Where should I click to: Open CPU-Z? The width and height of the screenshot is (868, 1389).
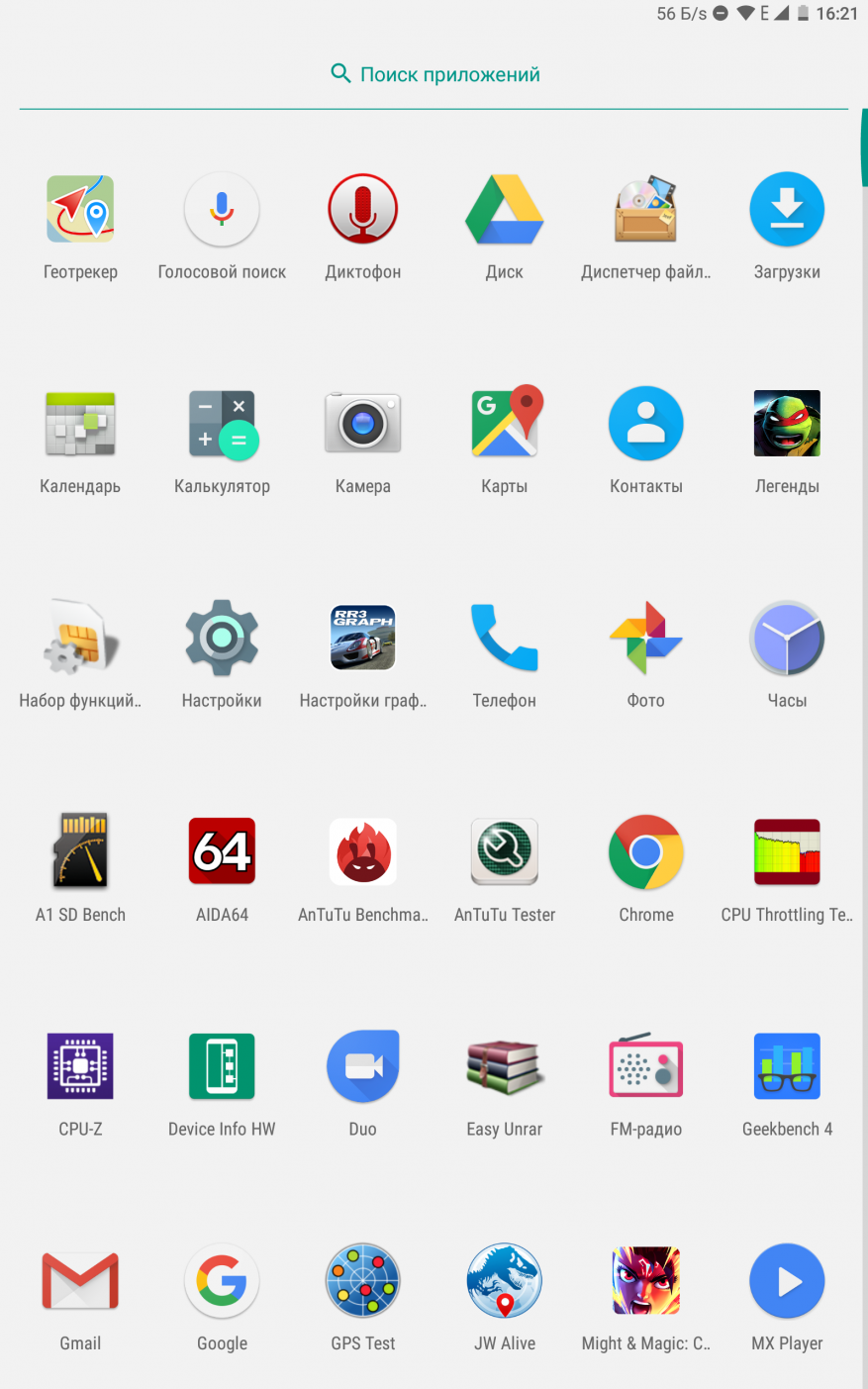pos(80,1066)
